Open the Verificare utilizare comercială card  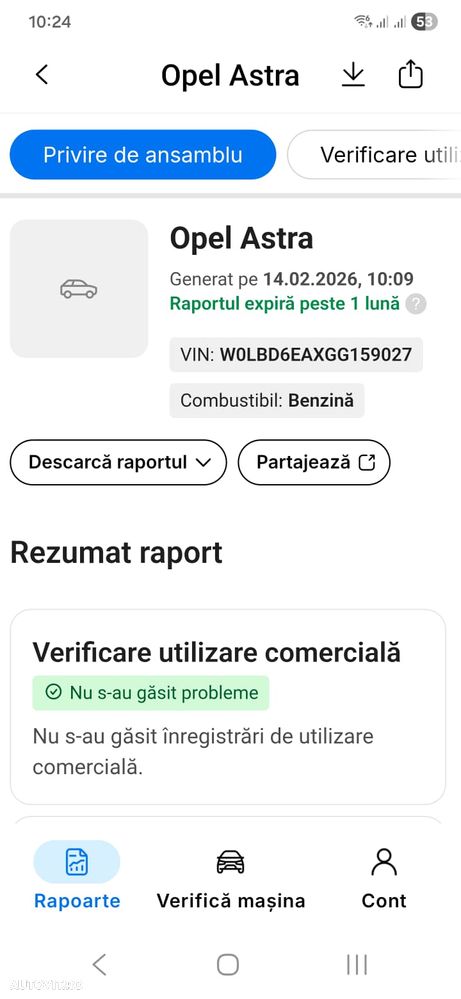coord(228,707)
